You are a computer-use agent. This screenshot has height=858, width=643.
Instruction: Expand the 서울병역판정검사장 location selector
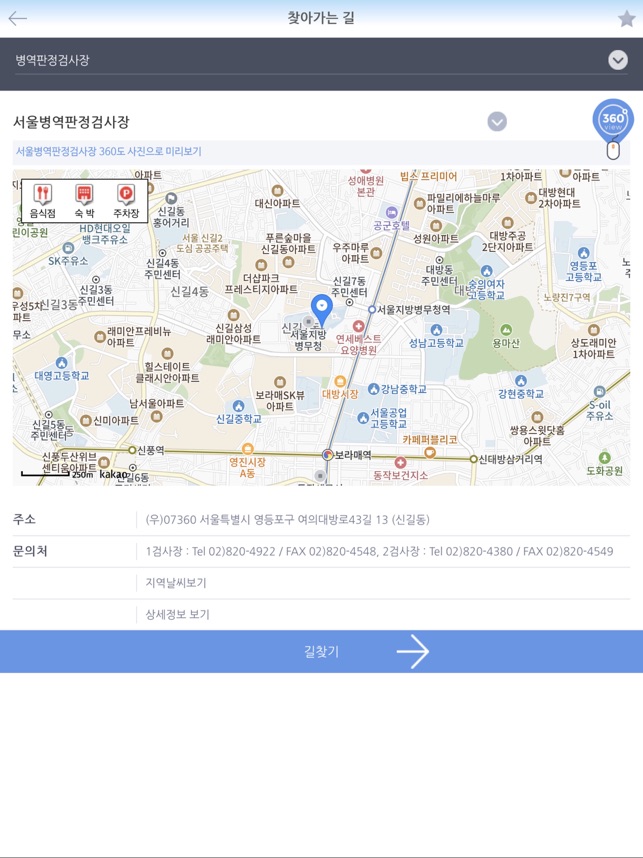coord(497,122)
